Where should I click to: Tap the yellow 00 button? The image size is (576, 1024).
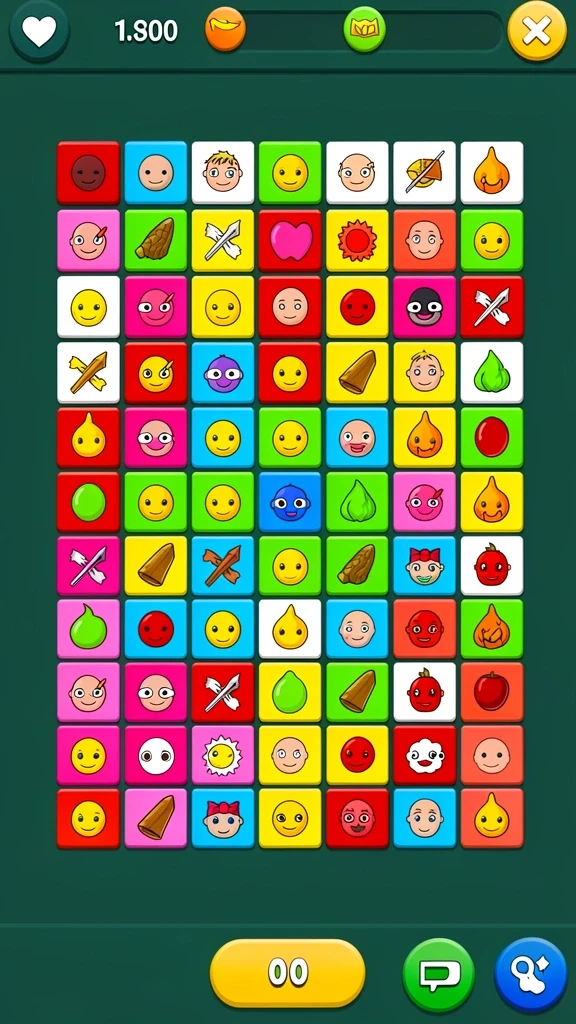point(287,972)
